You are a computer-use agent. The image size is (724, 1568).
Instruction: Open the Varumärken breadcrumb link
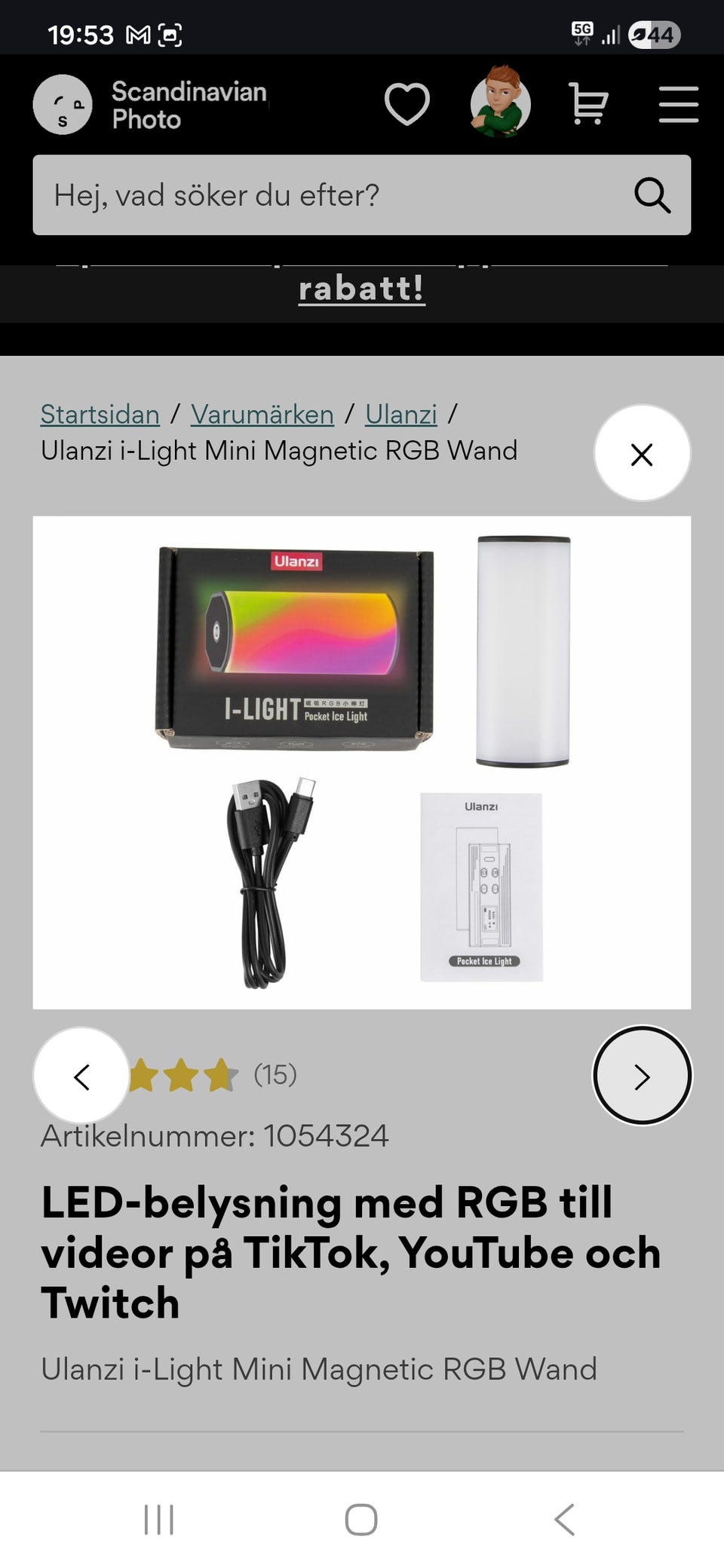tap(262, 415)
